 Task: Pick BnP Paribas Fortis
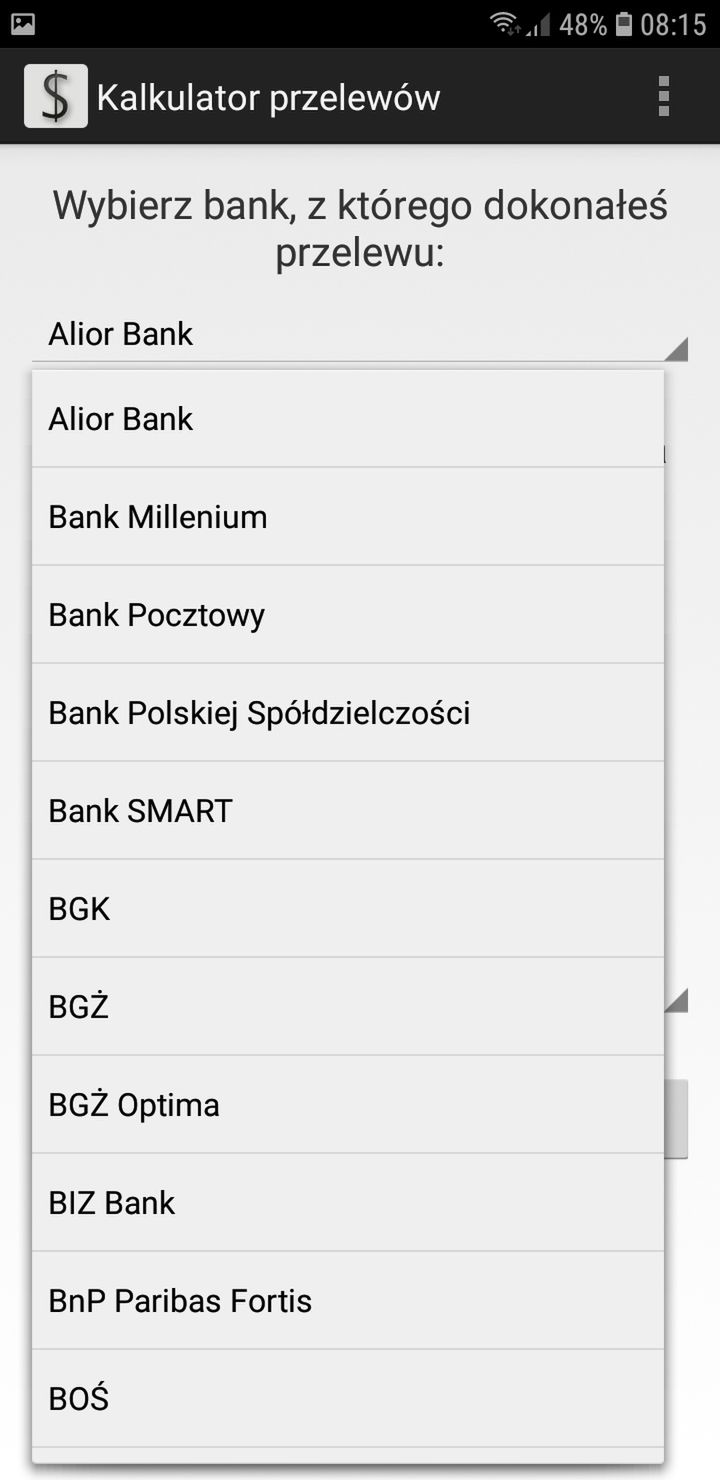click(x=348, y=1301)
